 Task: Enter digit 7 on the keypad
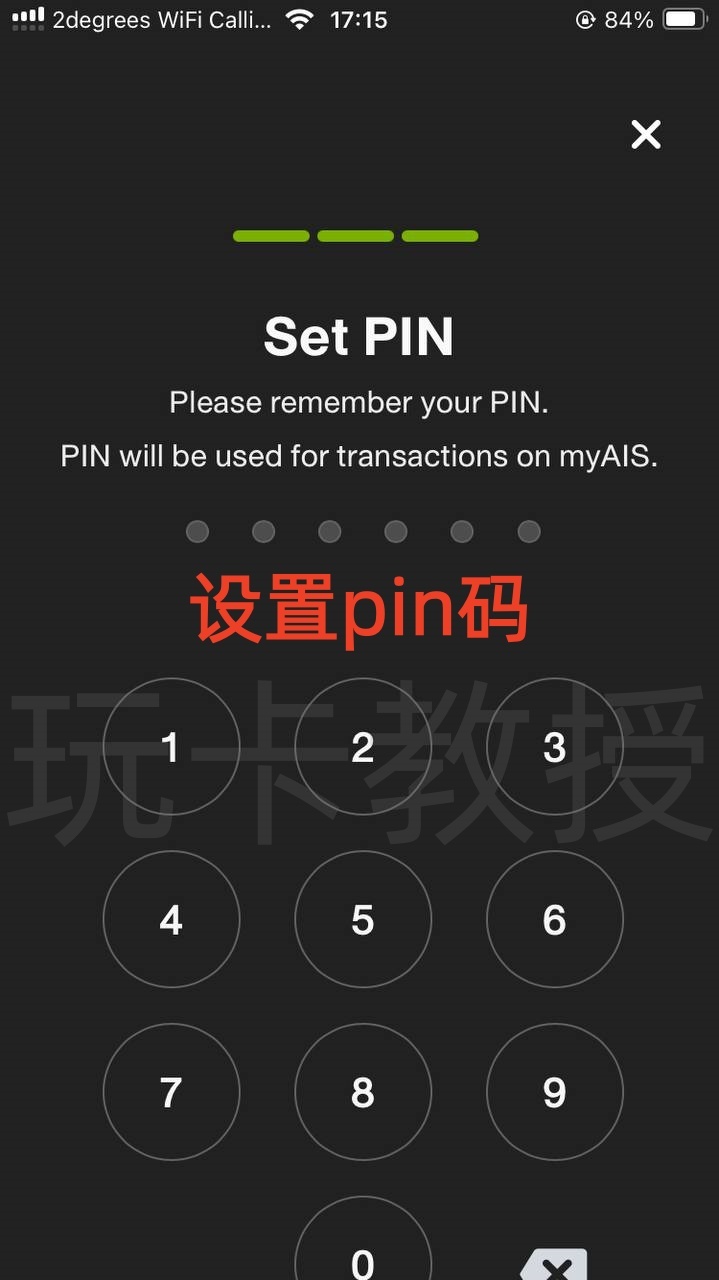[x=171, y=1092]
